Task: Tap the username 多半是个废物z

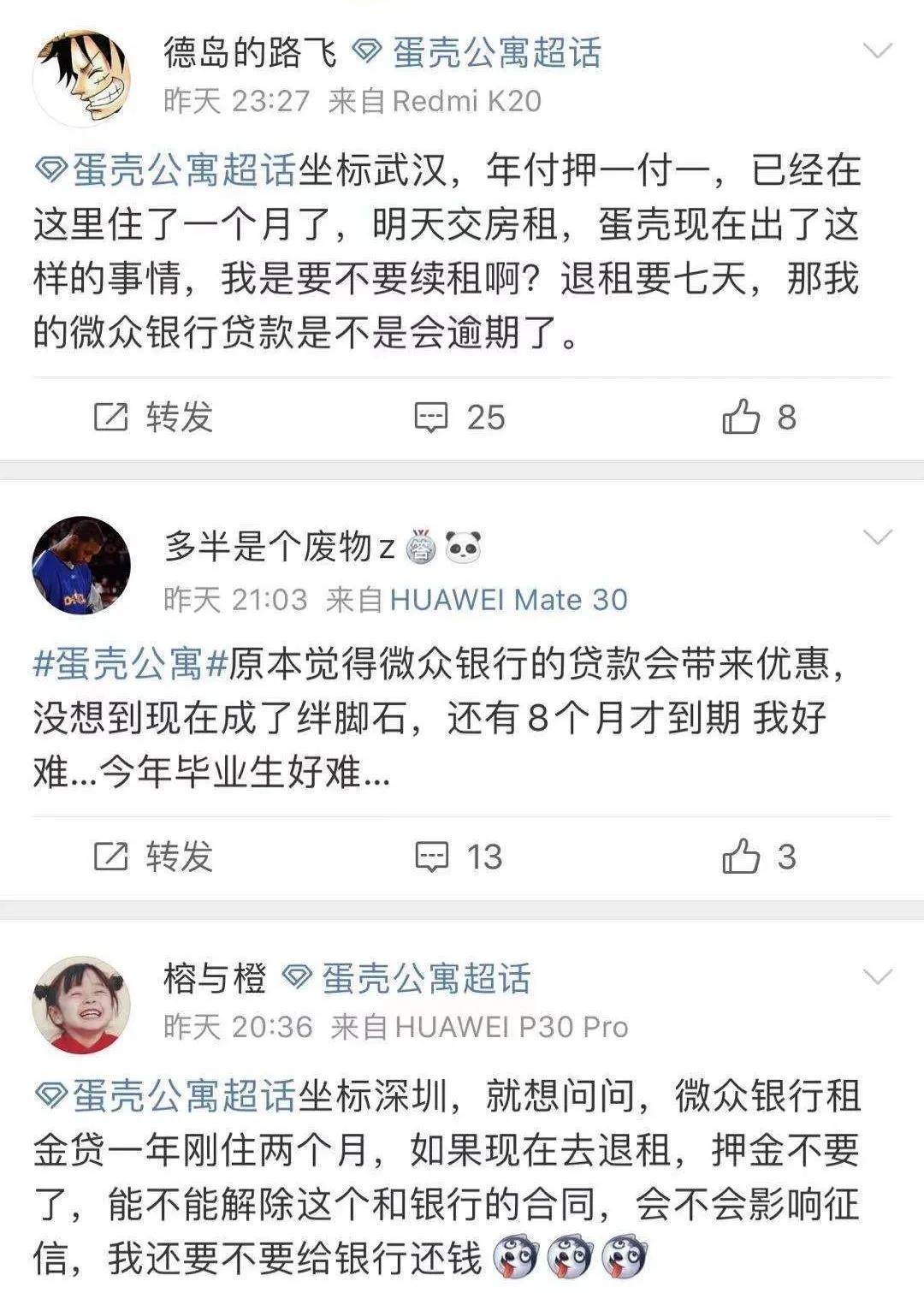Action: [279, 547]
